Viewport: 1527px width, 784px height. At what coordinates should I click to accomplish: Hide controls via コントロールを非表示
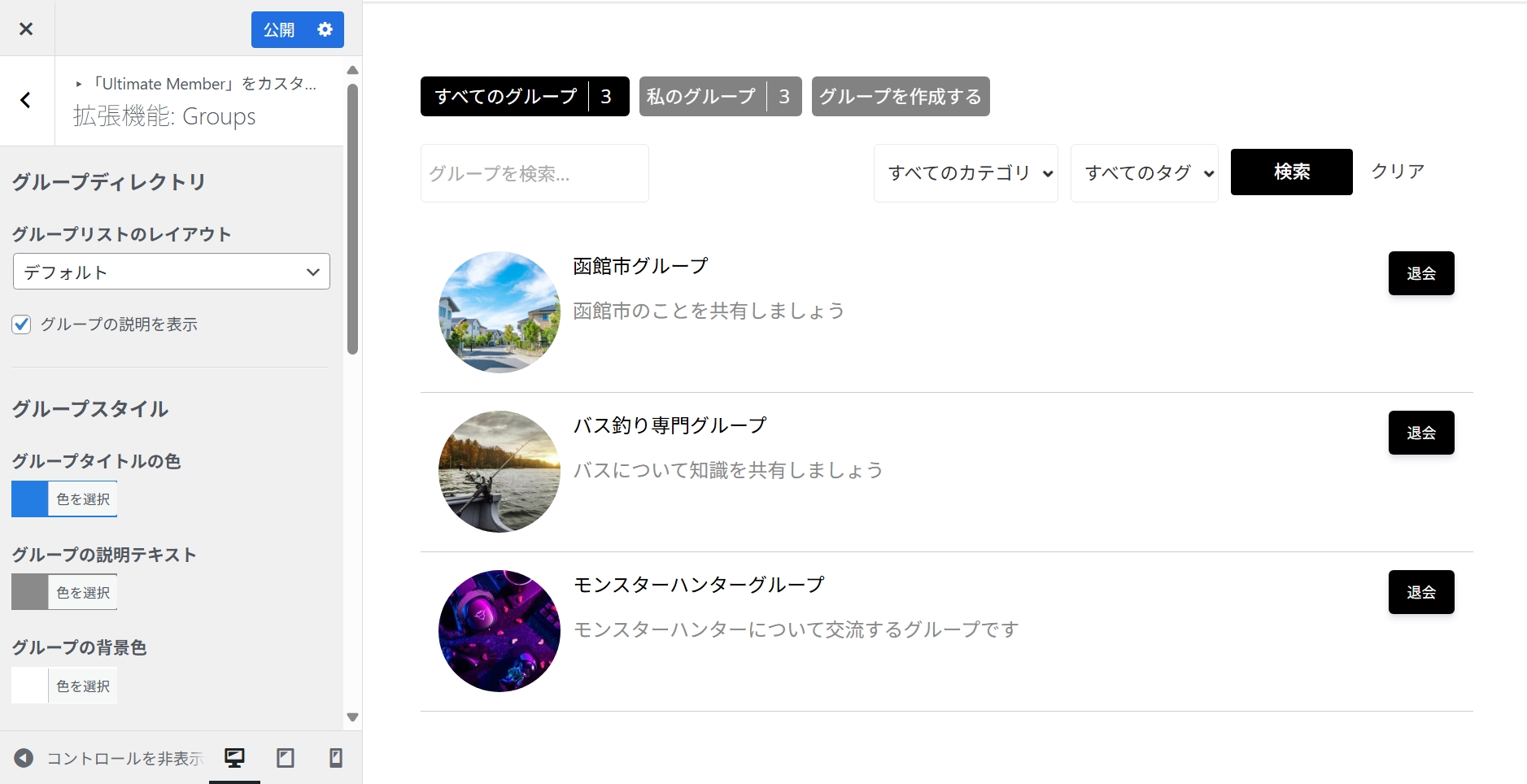[109, 758]
